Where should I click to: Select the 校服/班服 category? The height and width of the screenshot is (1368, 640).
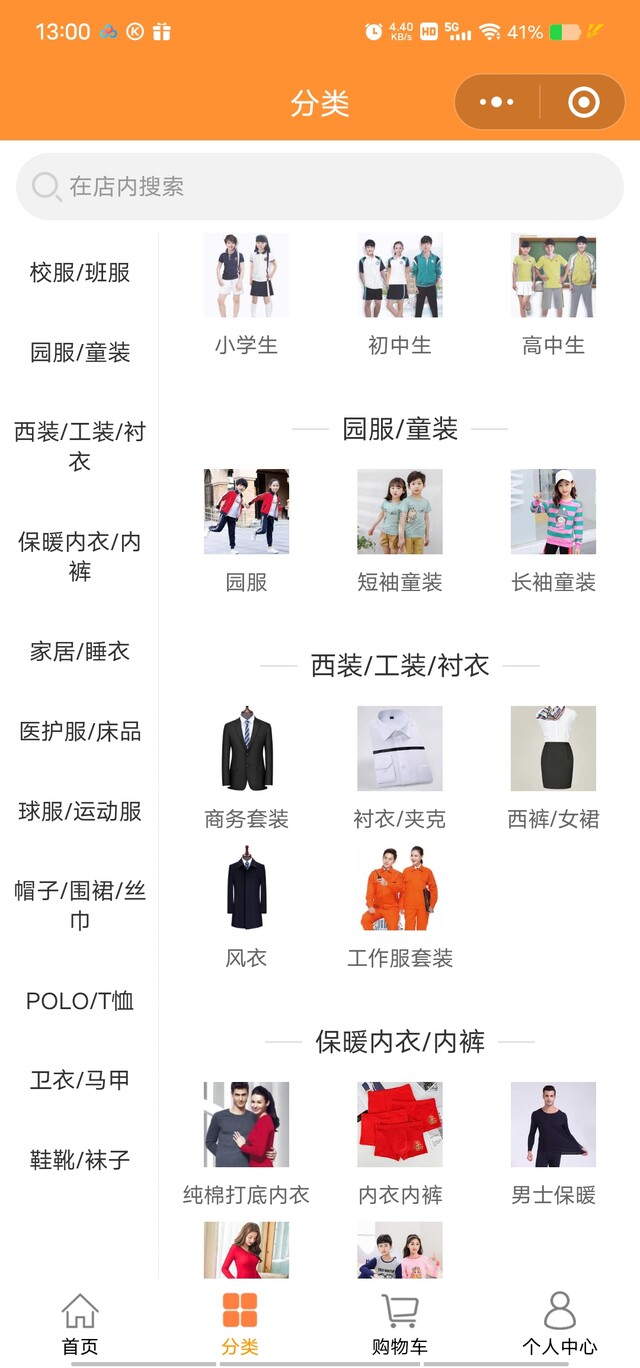click(x=80, y=273)
